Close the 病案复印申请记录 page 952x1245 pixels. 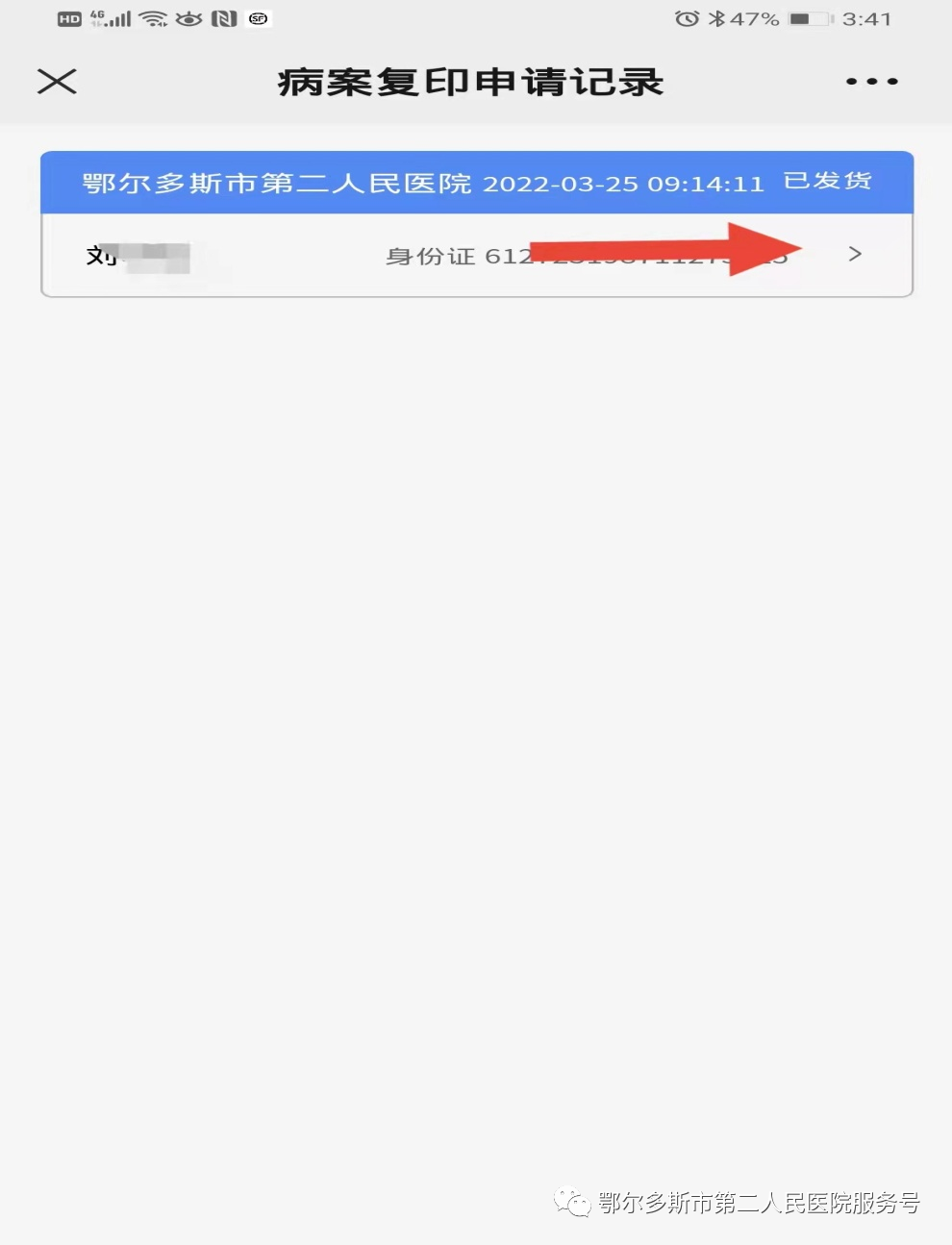click(57, 82)
